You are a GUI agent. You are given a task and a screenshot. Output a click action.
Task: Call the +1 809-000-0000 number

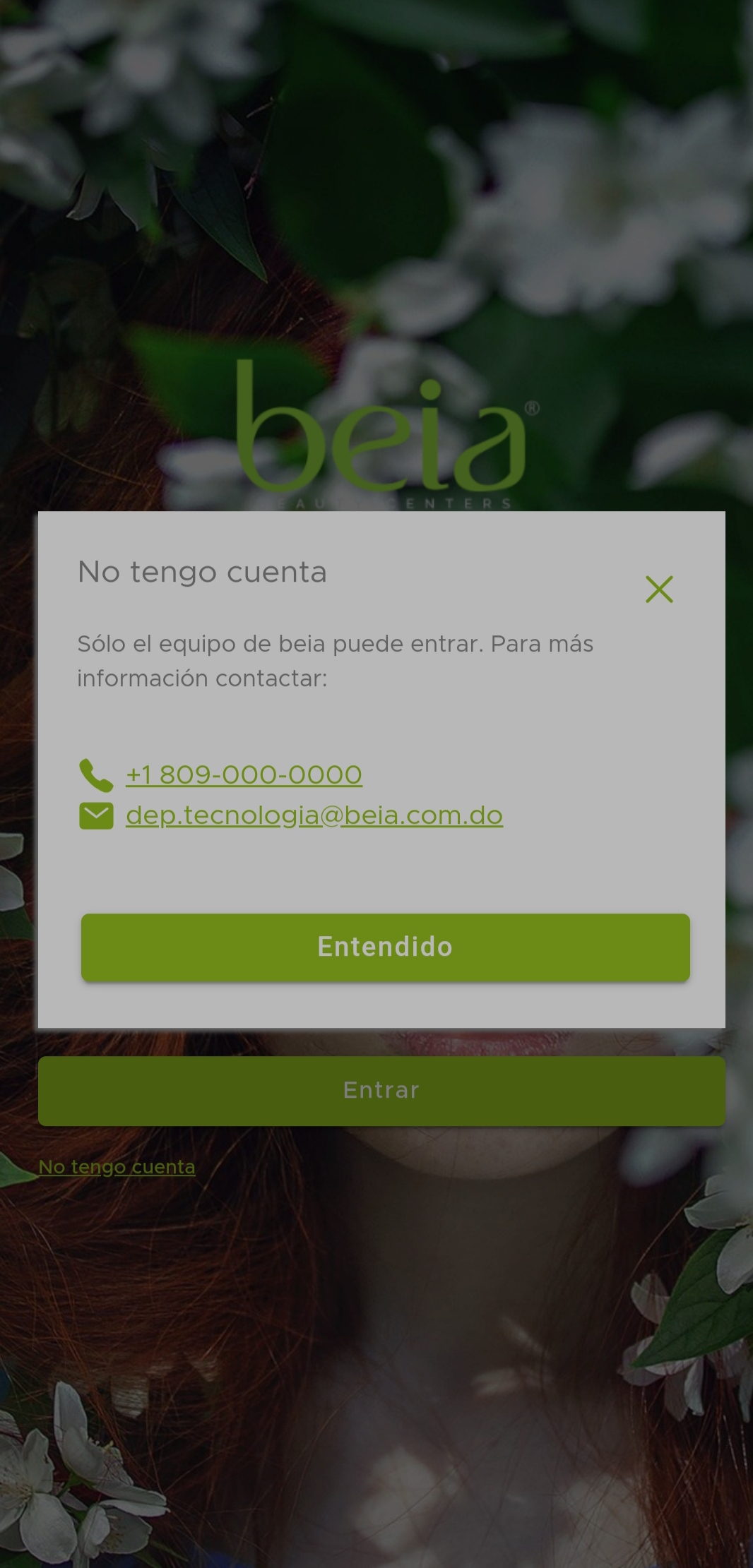(x=244, y=774)
